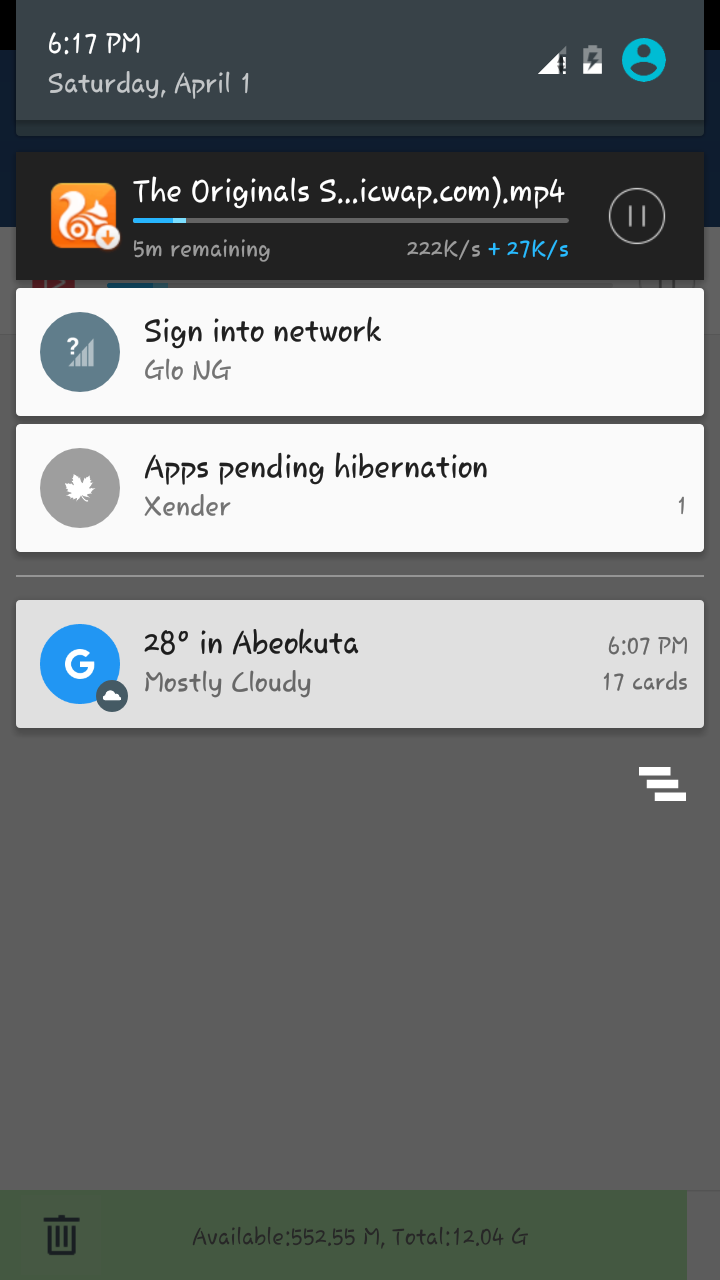Open the Sign into network notification
This screenshot has width=720, height=1280.
360,352
